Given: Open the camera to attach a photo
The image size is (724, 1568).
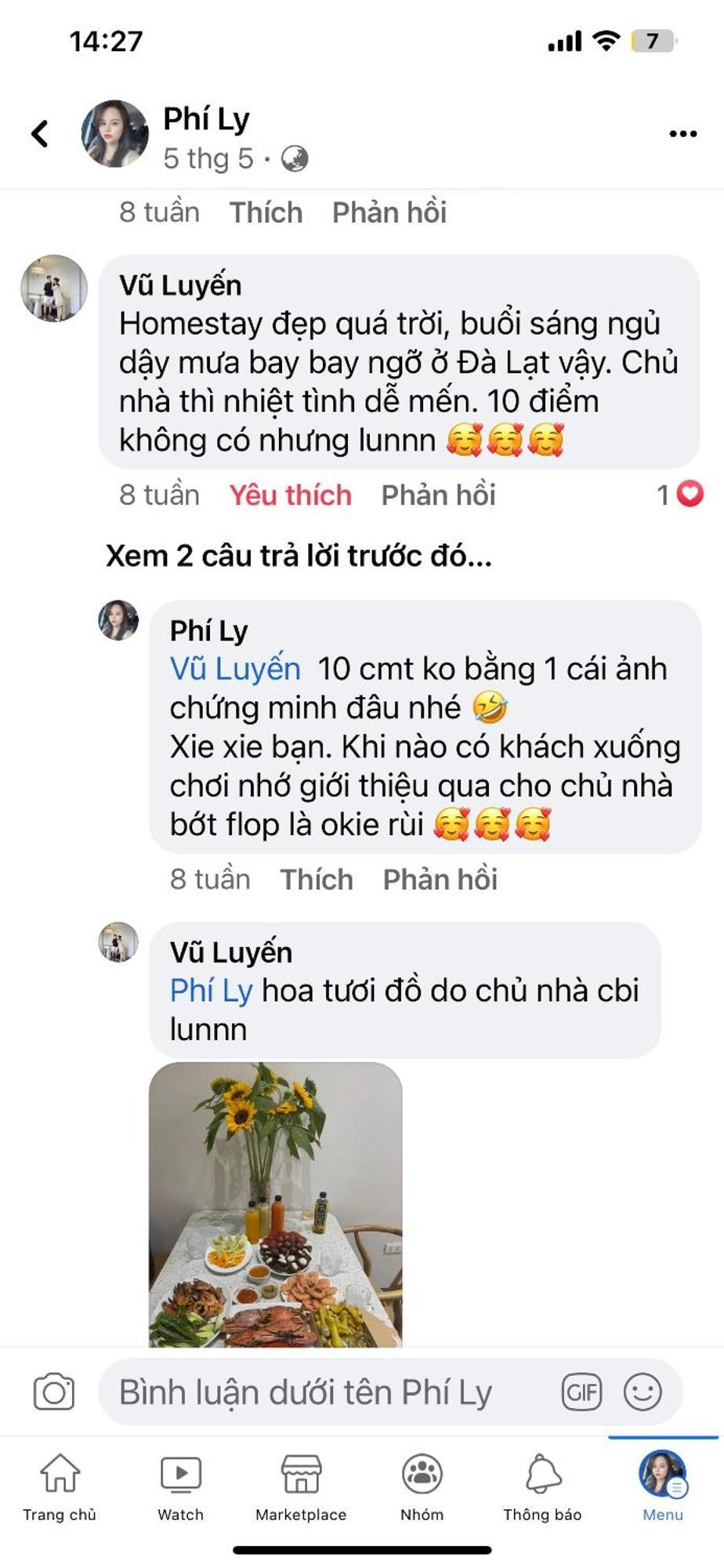Looking at the screenshot, I should click(x=54, y=1392).
